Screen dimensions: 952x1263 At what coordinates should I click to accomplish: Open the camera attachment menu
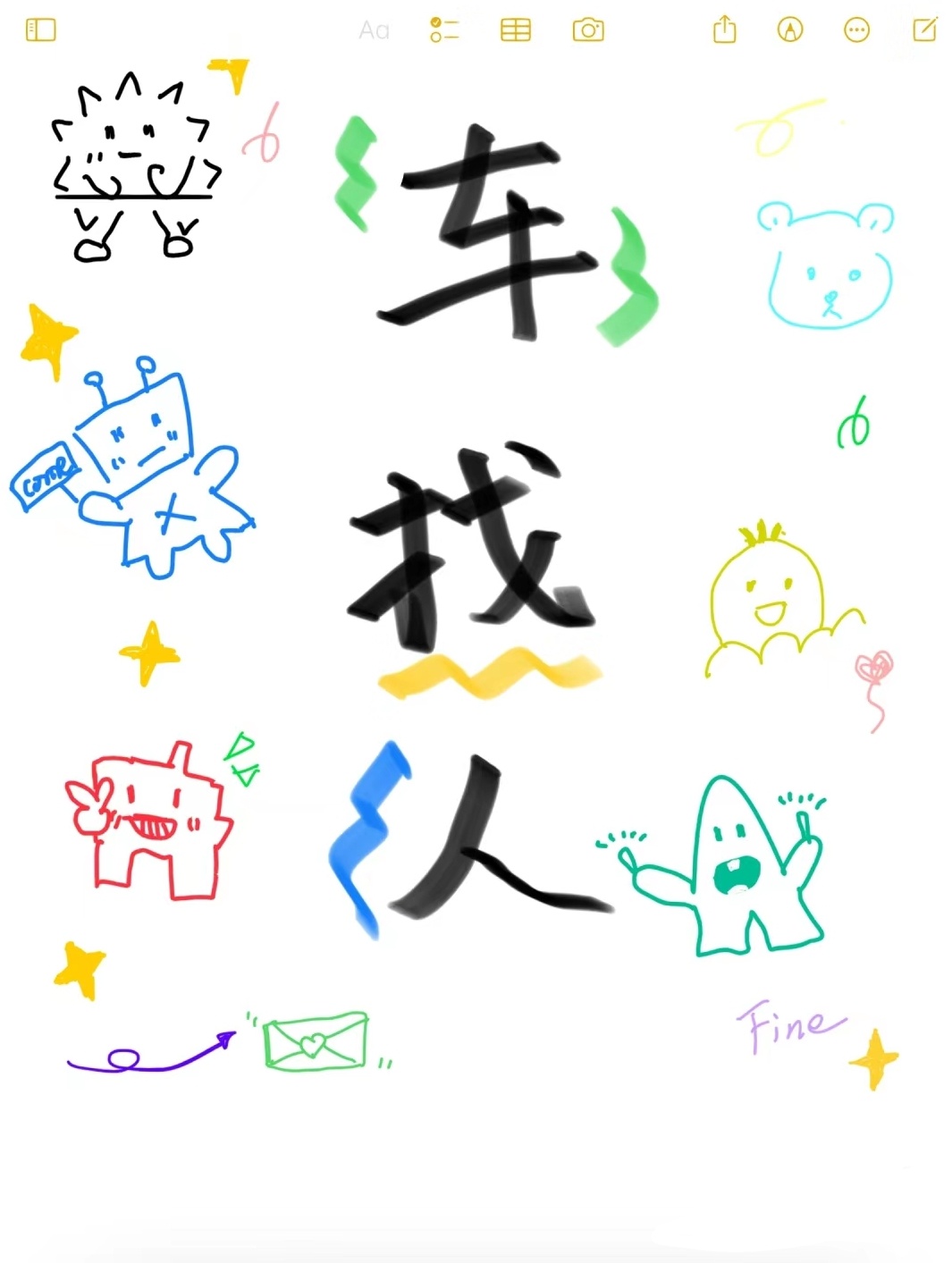[588, 30]
